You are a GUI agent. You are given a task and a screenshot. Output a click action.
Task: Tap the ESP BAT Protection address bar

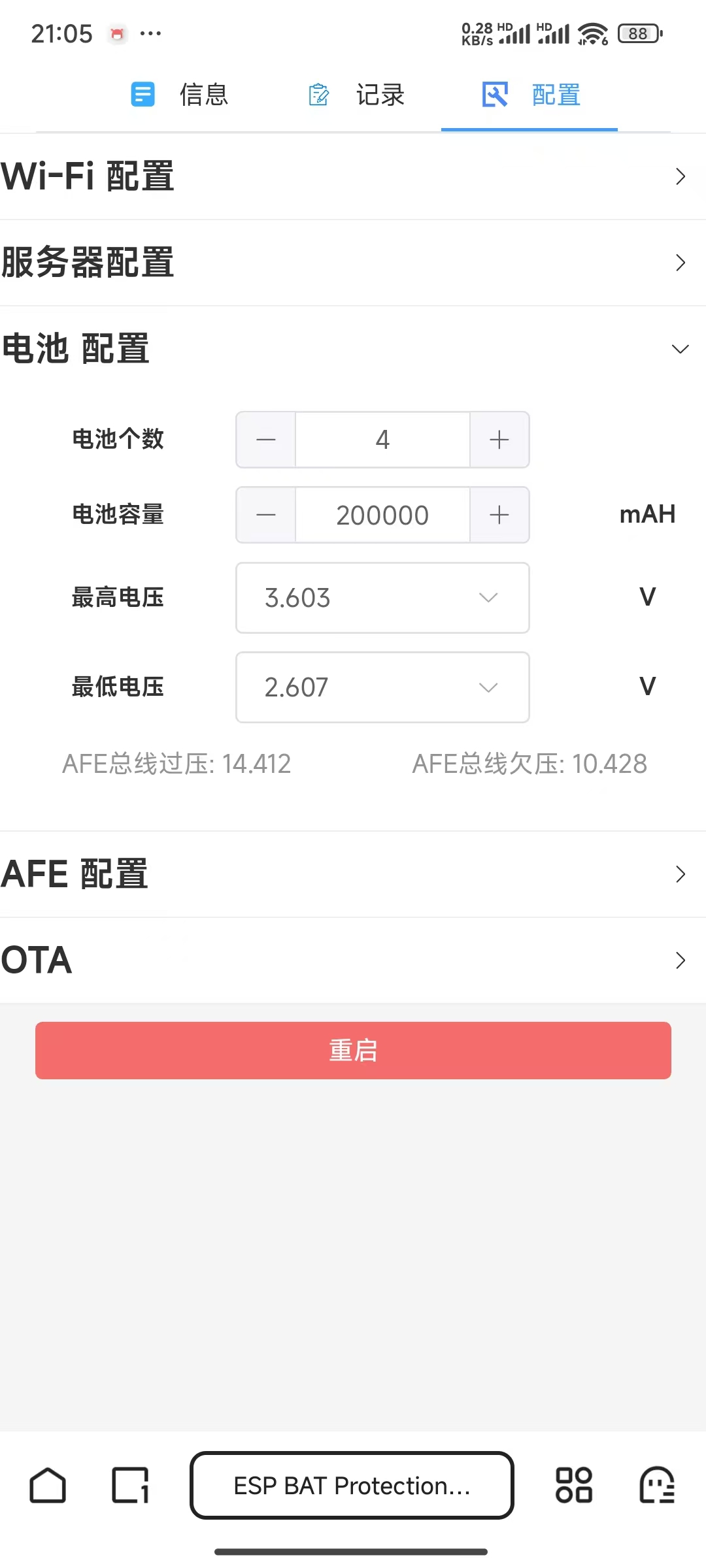[352, 1485]
